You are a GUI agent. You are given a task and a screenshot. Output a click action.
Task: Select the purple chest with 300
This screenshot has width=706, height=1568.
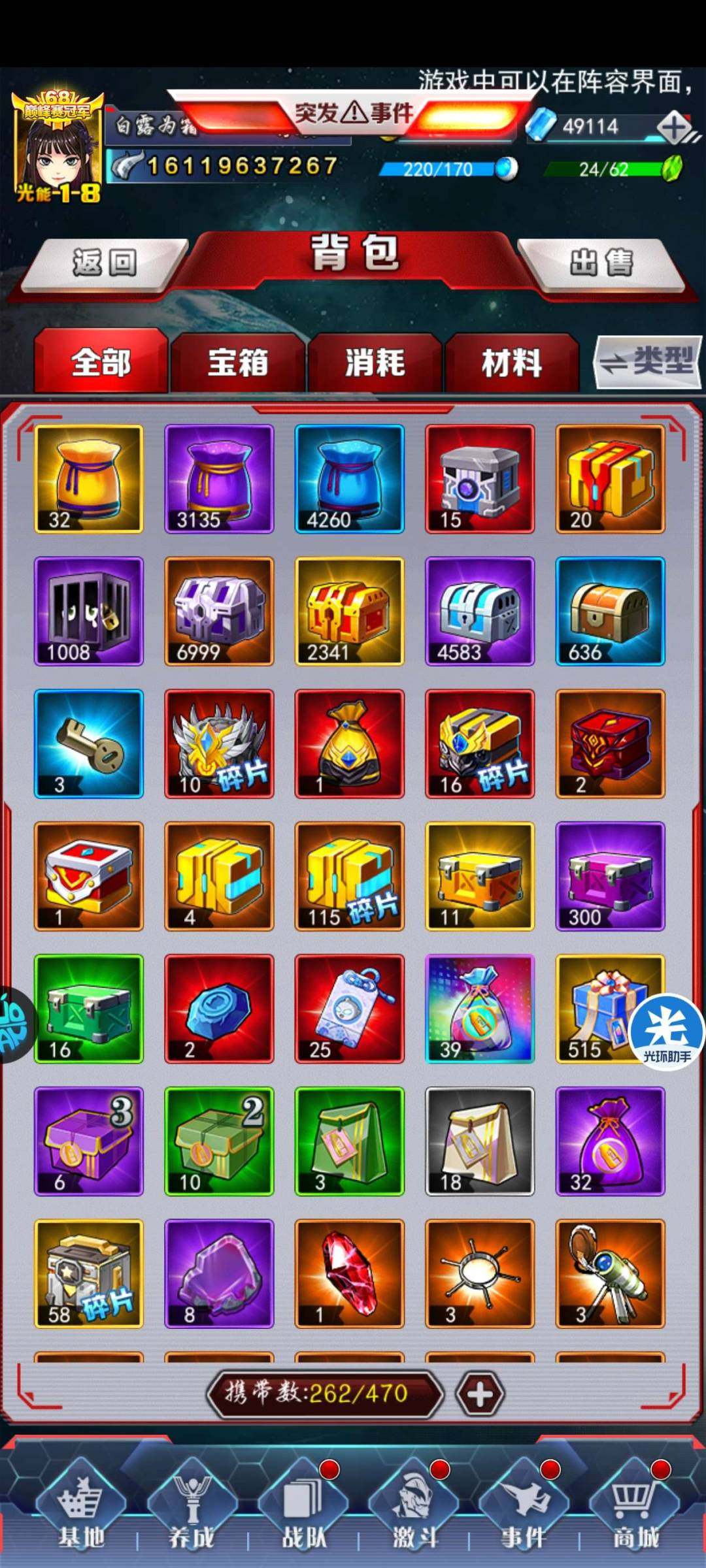(610, 876)
